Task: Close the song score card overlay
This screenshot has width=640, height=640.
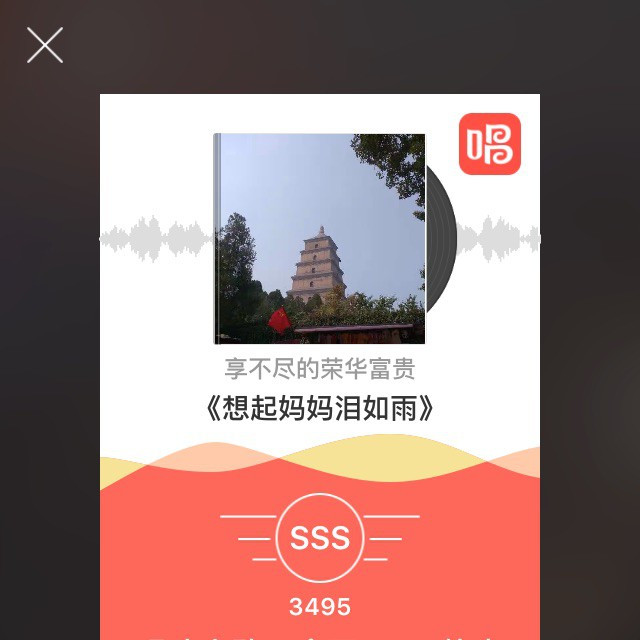Action: coord(45,46)
